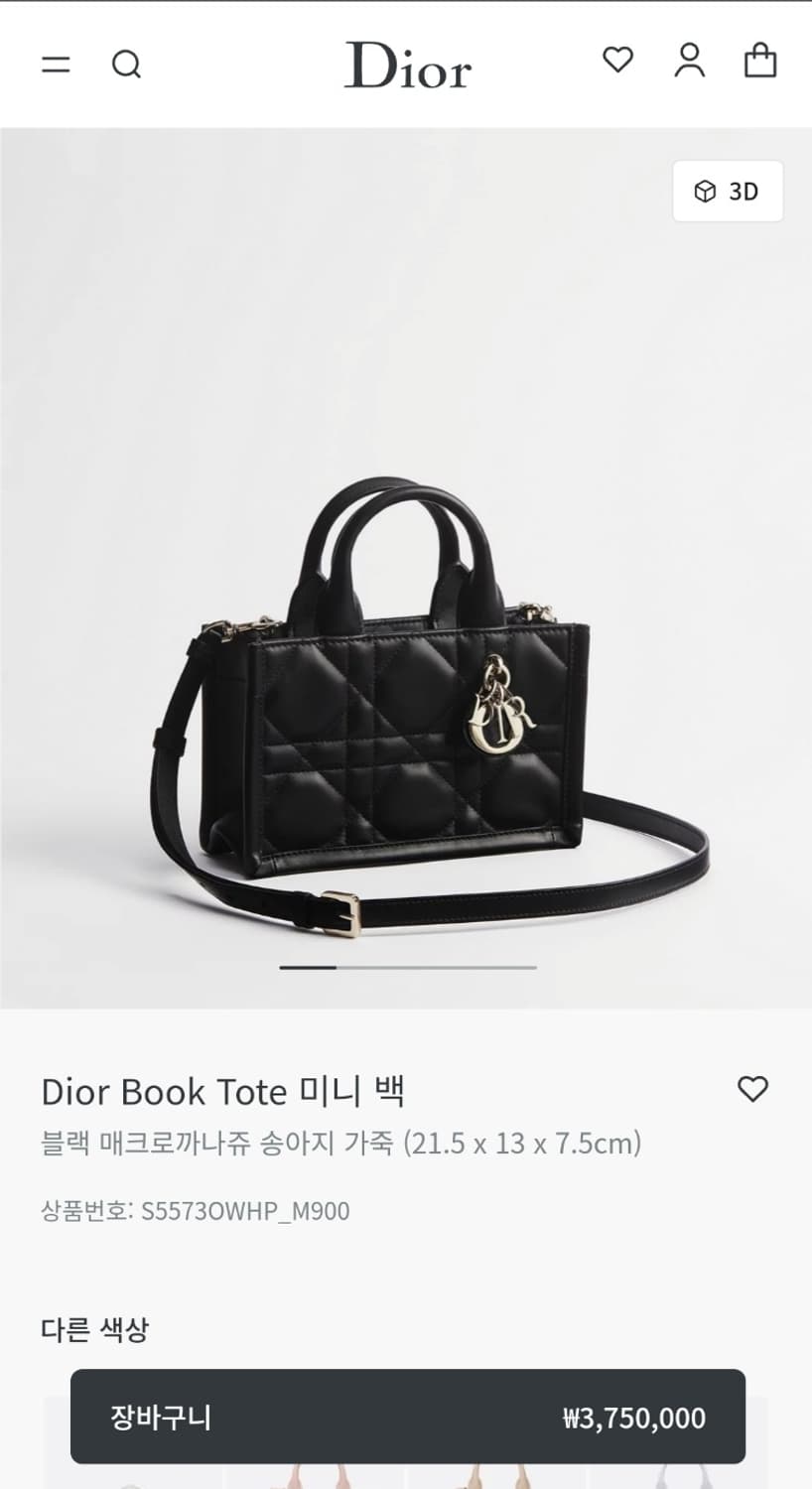The width and height of the screenshot is (812, 1489).
Task: Open the shopping bag icon
Action: tap(759, 60)
